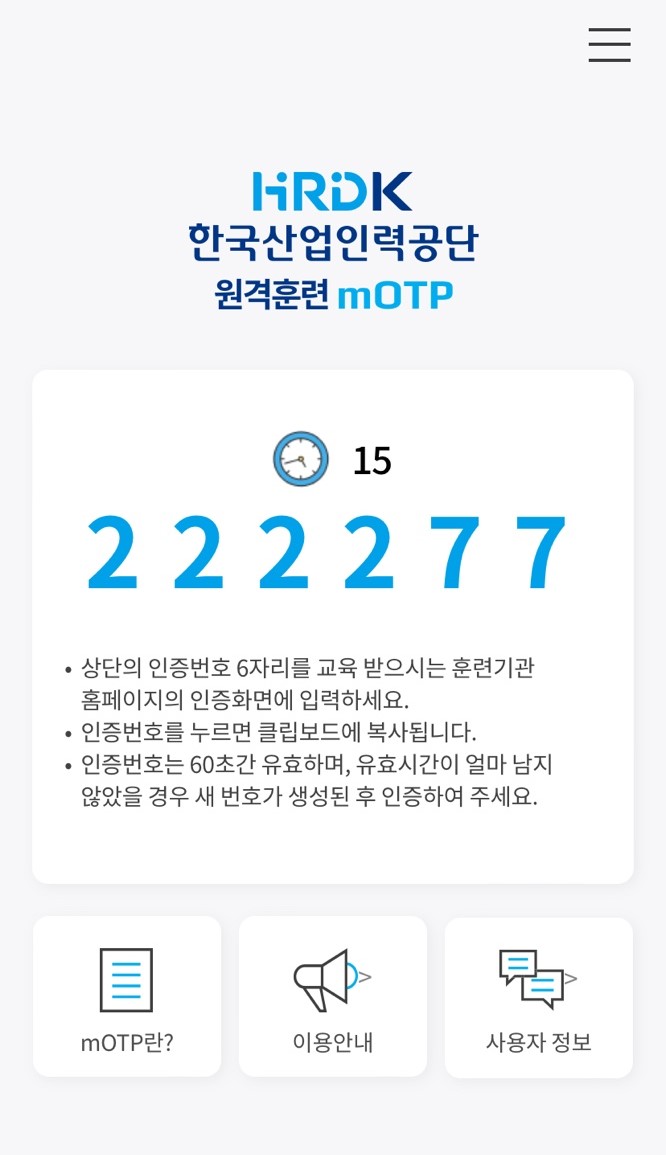The width and height of the screenshot is (666, 1155).
Task: Open the mOTP란? info card
Action: coord(127,996)
